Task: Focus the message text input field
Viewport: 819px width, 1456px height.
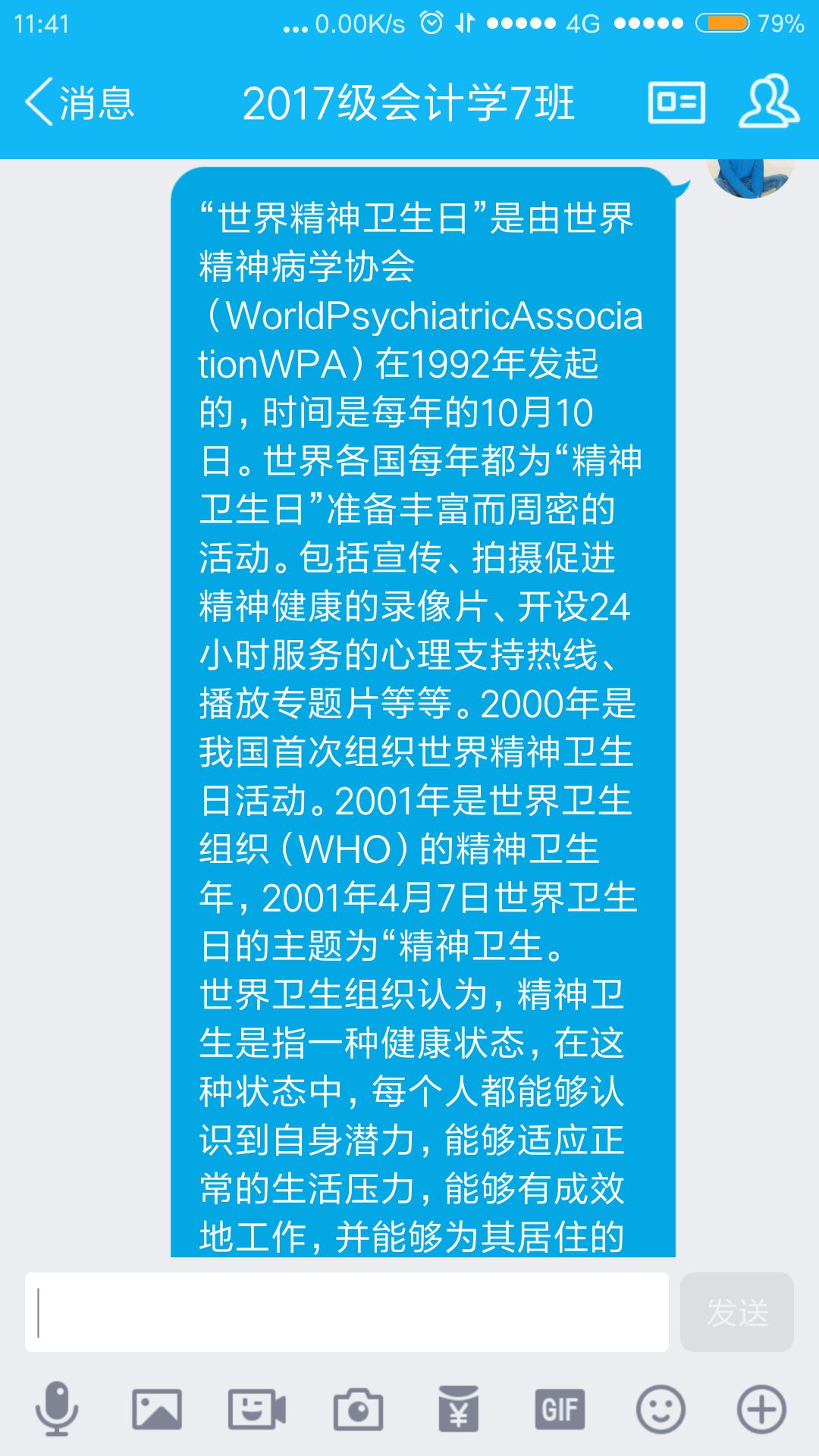Action: click(x=347, y=1312)
